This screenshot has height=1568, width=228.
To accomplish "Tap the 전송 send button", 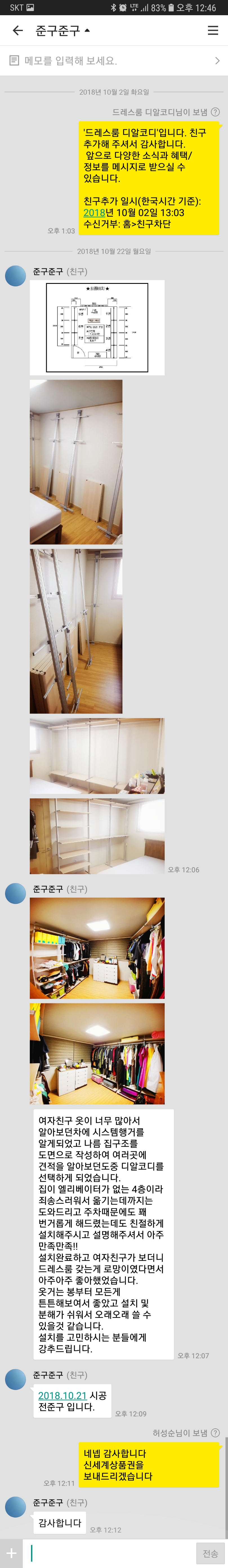I will click(x=210, y=1553).
